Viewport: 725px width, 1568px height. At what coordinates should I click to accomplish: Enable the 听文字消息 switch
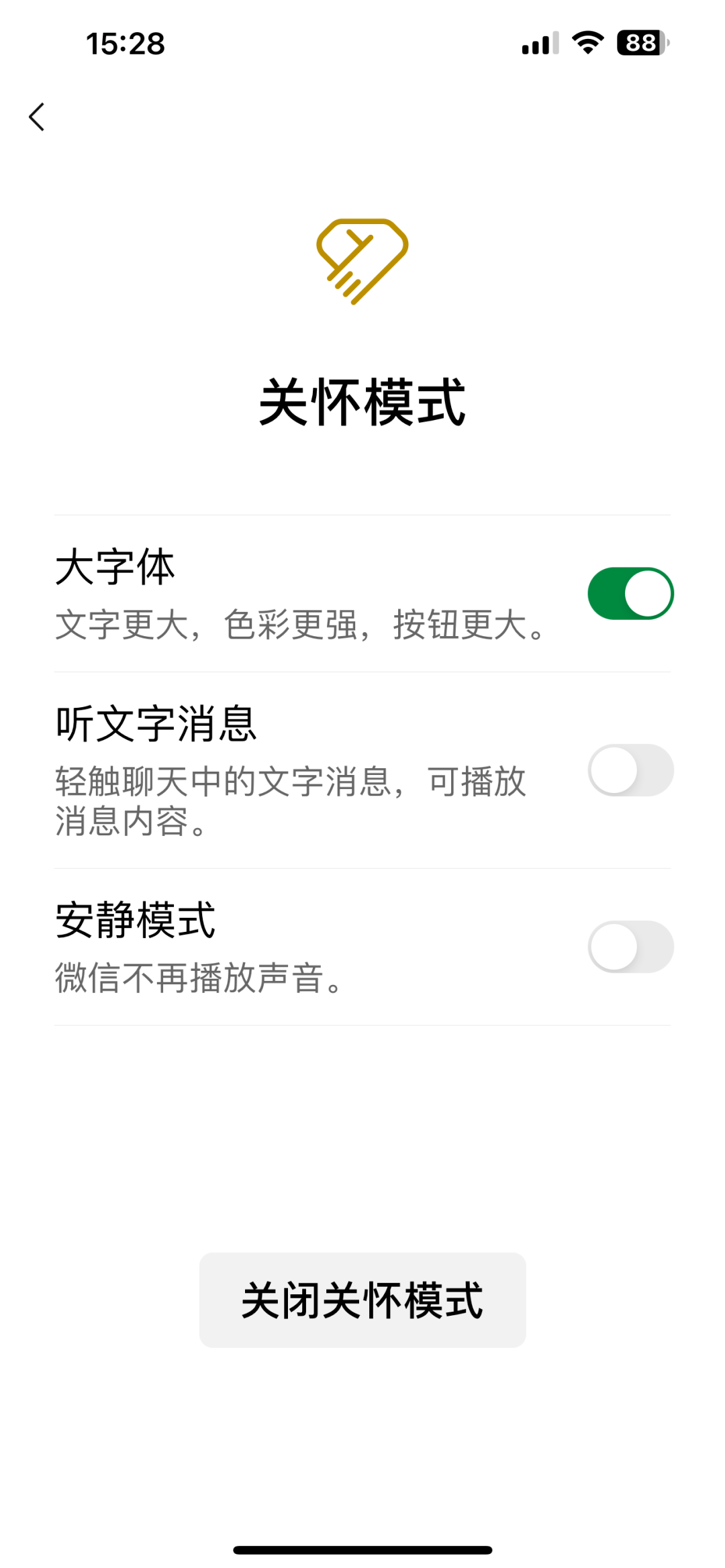(630, 770)
